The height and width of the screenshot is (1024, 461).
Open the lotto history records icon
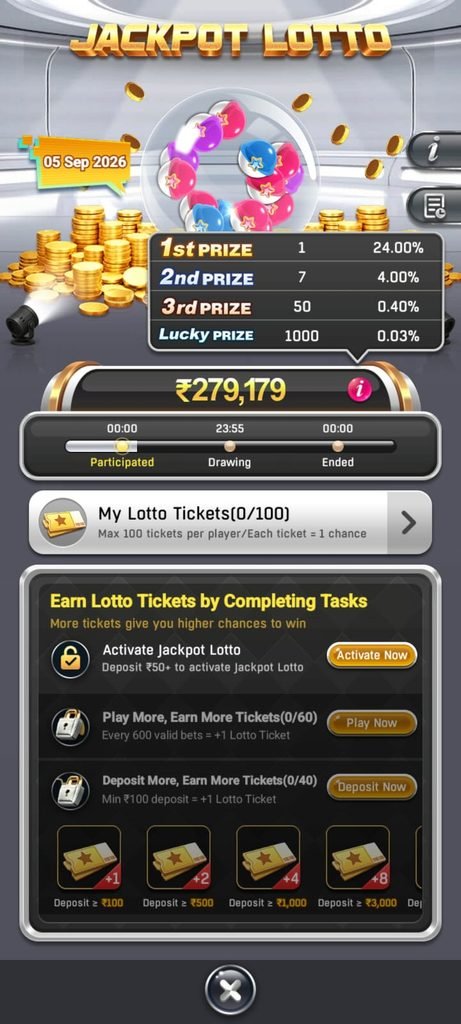tap(434, 206)
